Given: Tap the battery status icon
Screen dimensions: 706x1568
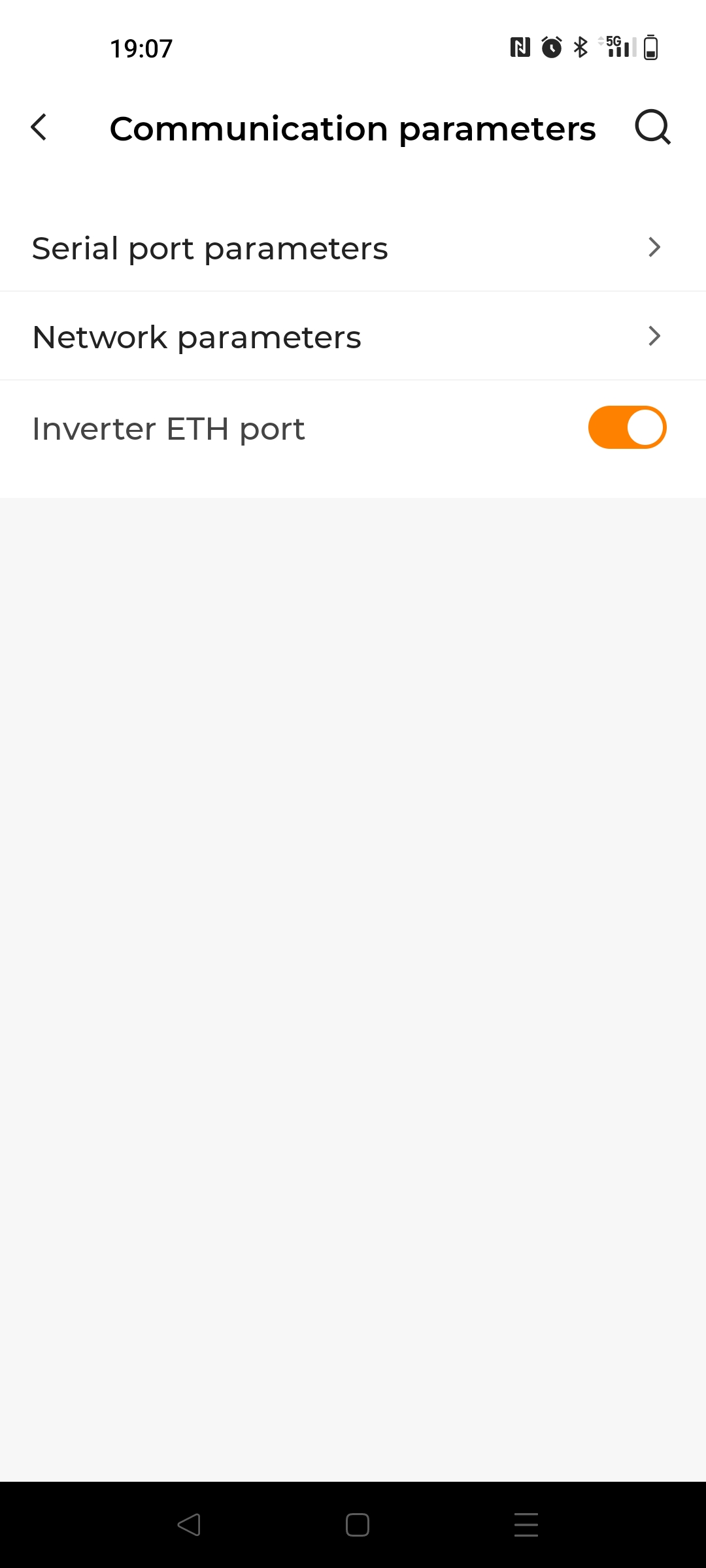Looking at the screenshot, I should (x=651, y=46).
